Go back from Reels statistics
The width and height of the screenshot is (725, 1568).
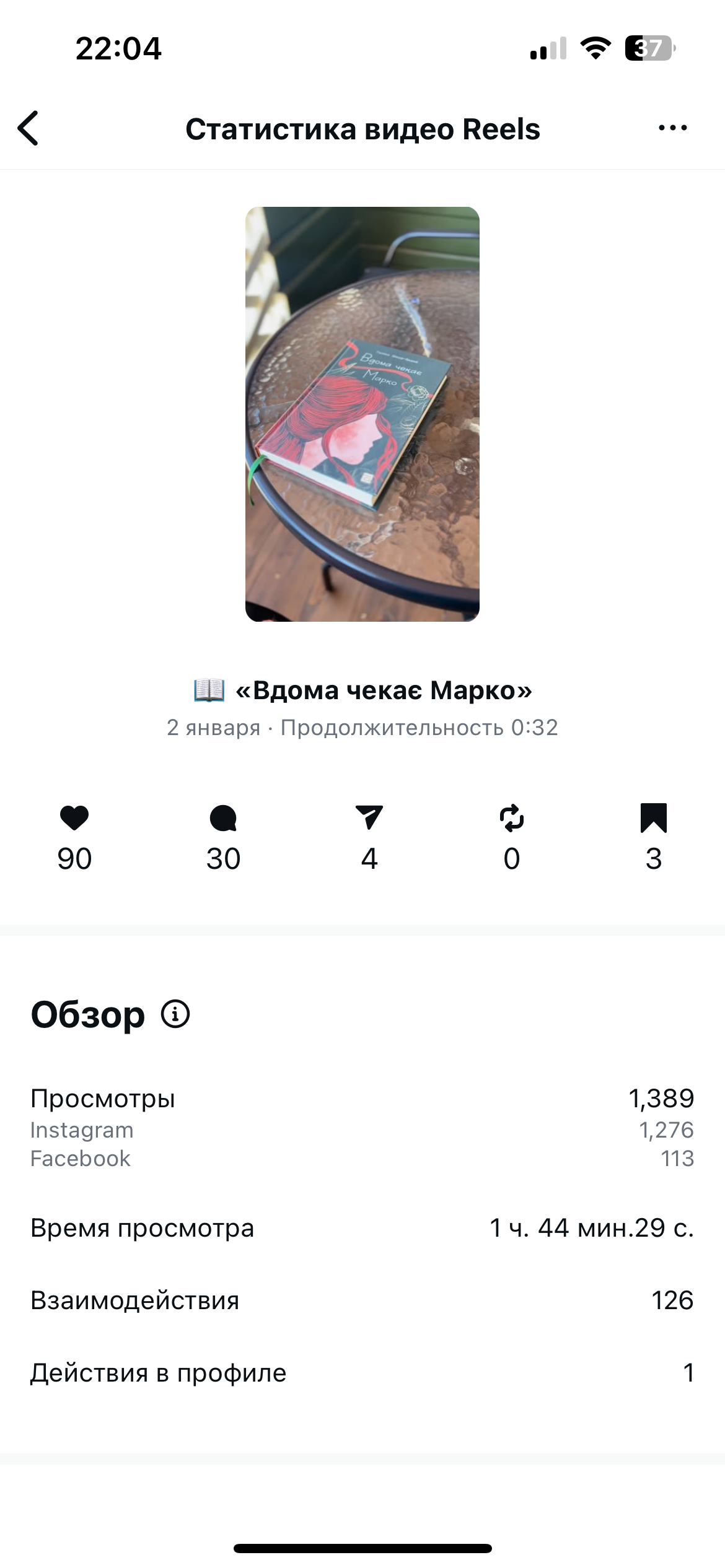29,129
